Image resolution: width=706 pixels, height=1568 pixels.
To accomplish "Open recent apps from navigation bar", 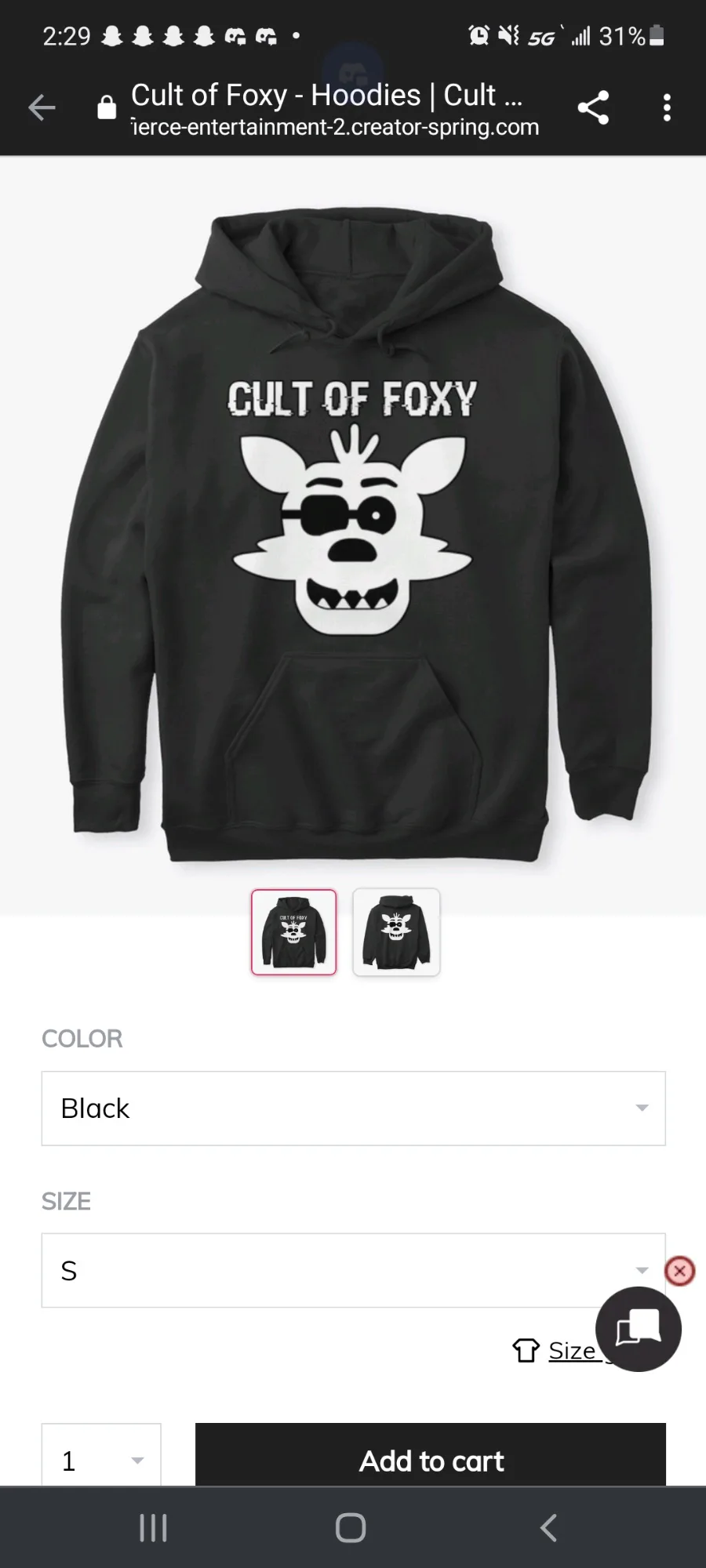I will coord(153,1527).
